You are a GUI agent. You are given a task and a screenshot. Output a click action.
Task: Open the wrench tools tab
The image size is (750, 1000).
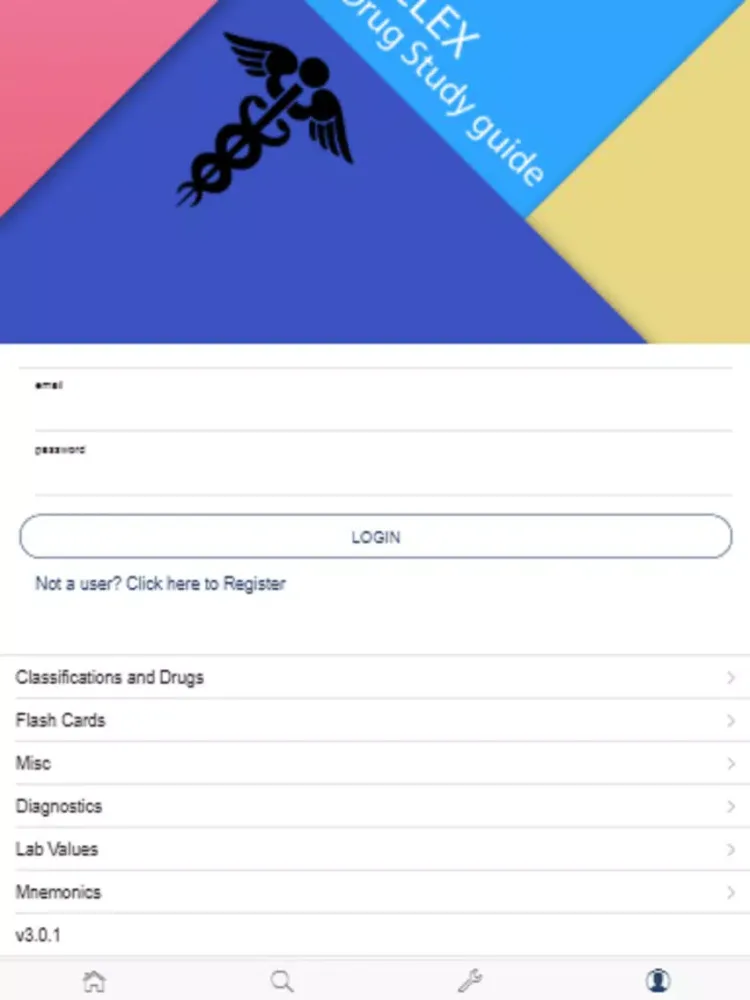tap(469, 981)
